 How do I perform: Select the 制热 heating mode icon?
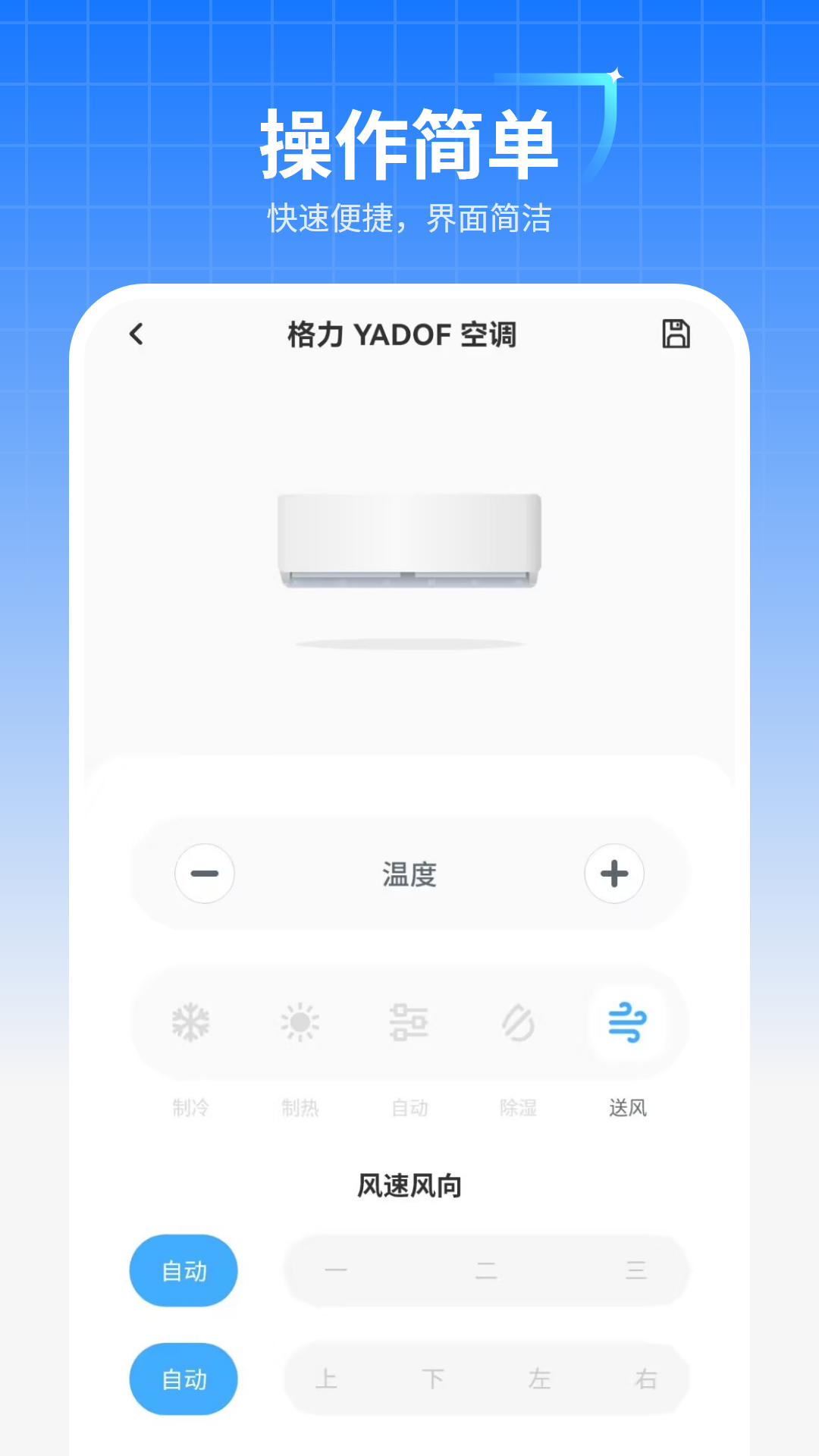[301, 1025]
